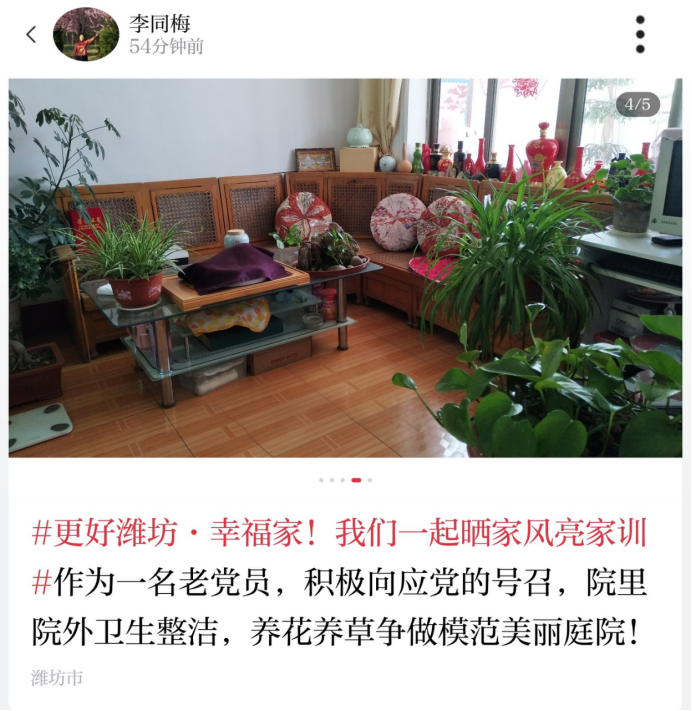Go back using the top-left arrow
This screenshot has width=692, height=711.
point(31,35)
